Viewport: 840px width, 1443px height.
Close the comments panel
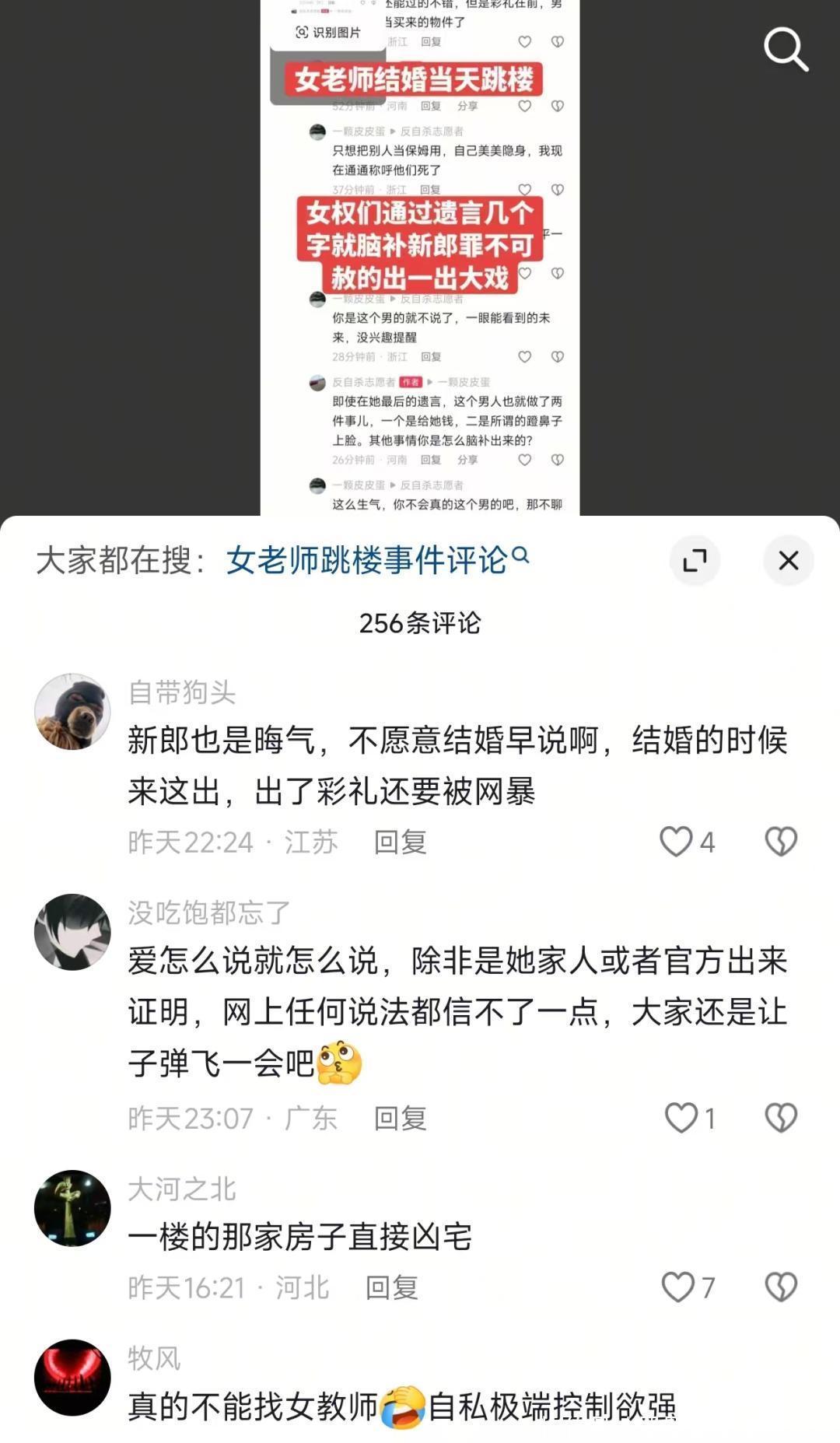(788, 560)
